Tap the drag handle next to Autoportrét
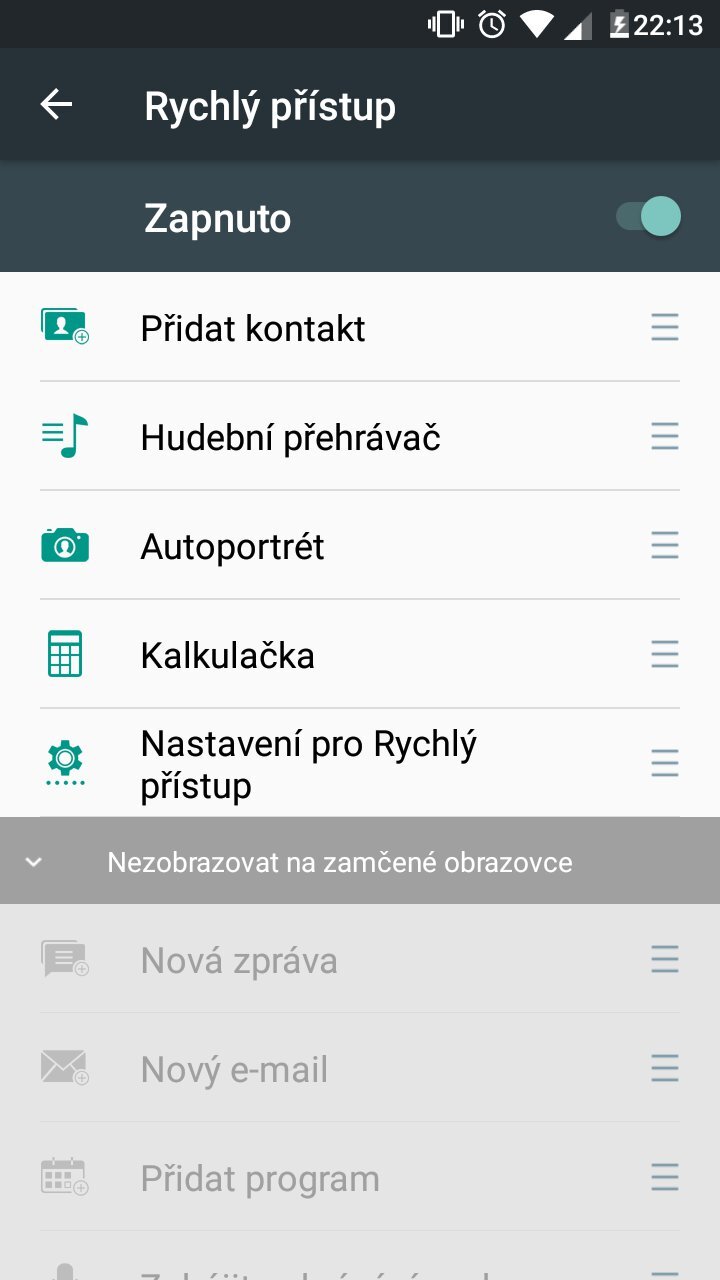 click(x=664, y=545)
